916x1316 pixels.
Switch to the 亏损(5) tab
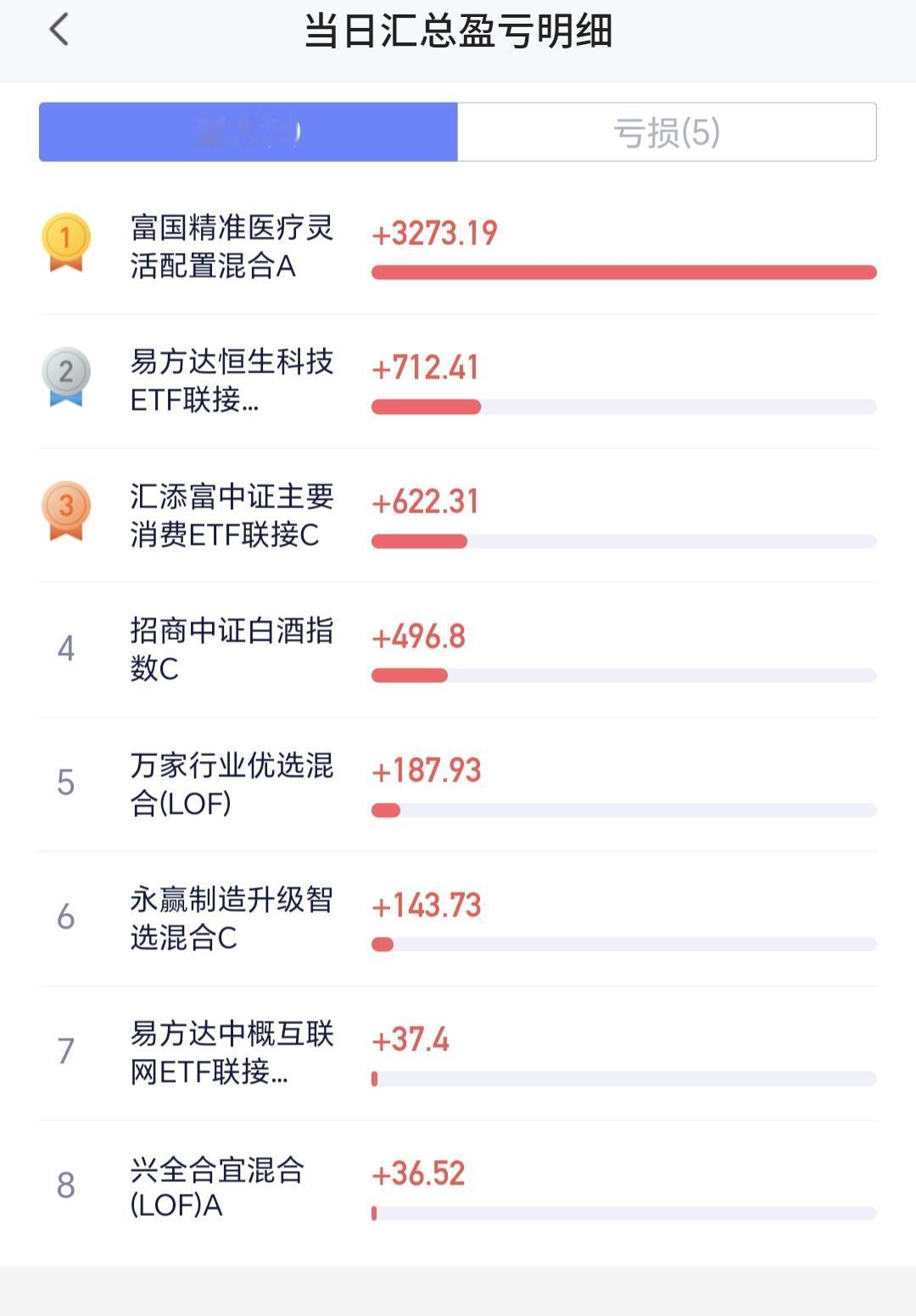(x=667, y=132)
